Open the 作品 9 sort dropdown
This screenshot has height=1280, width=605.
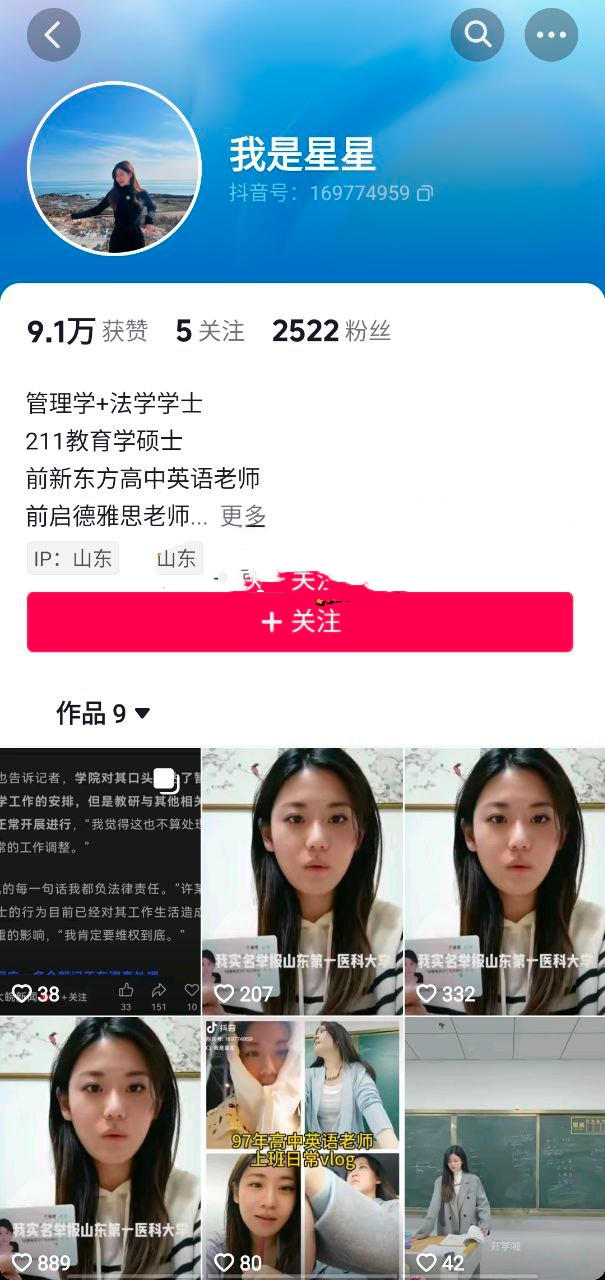point(103,713)
